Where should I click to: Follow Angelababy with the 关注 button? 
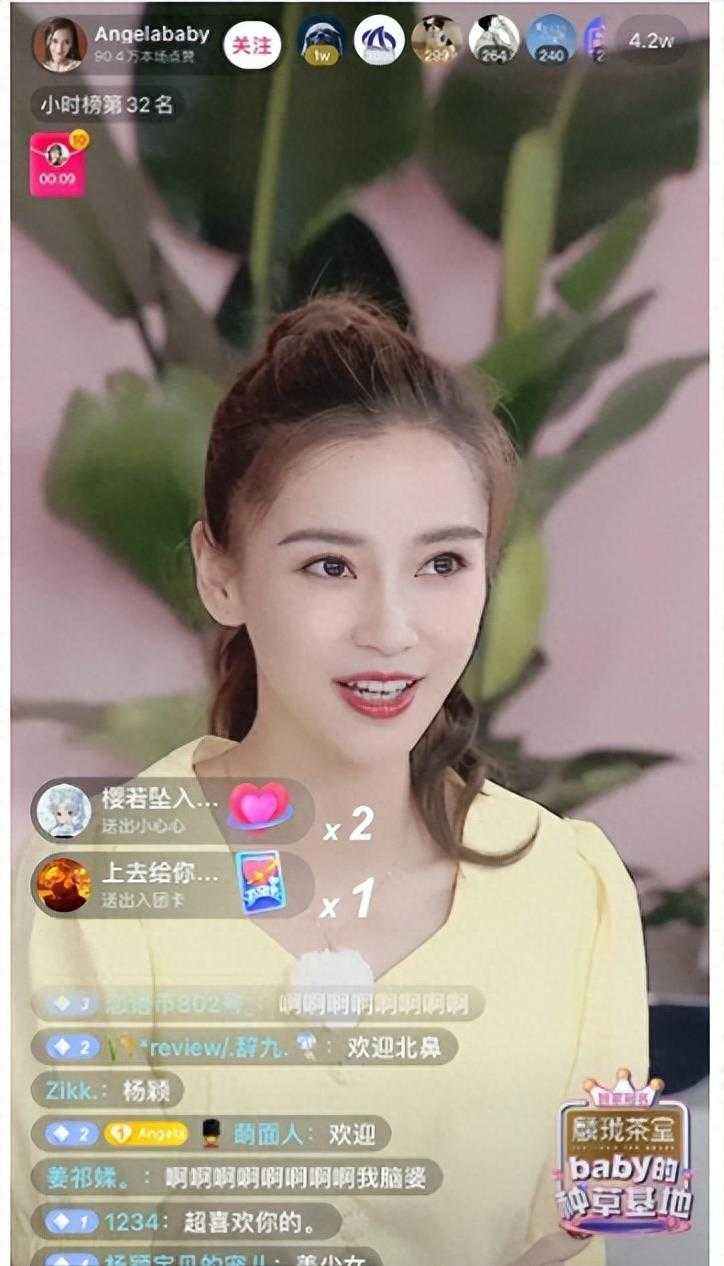click(x=251, y=45)
